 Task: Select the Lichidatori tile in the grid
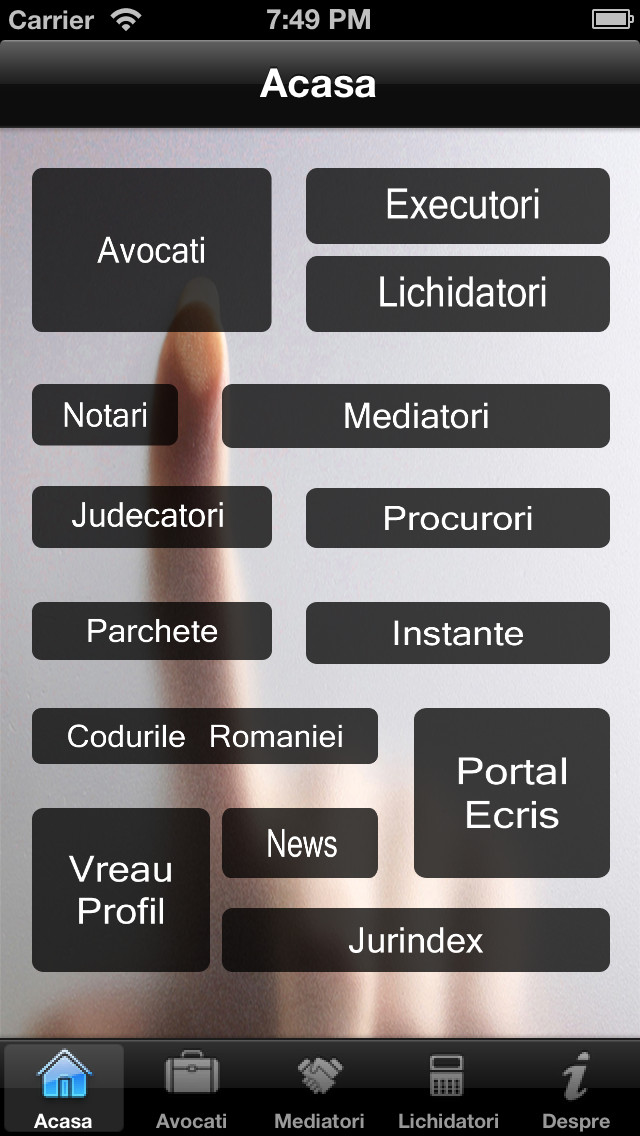(457, 293)
